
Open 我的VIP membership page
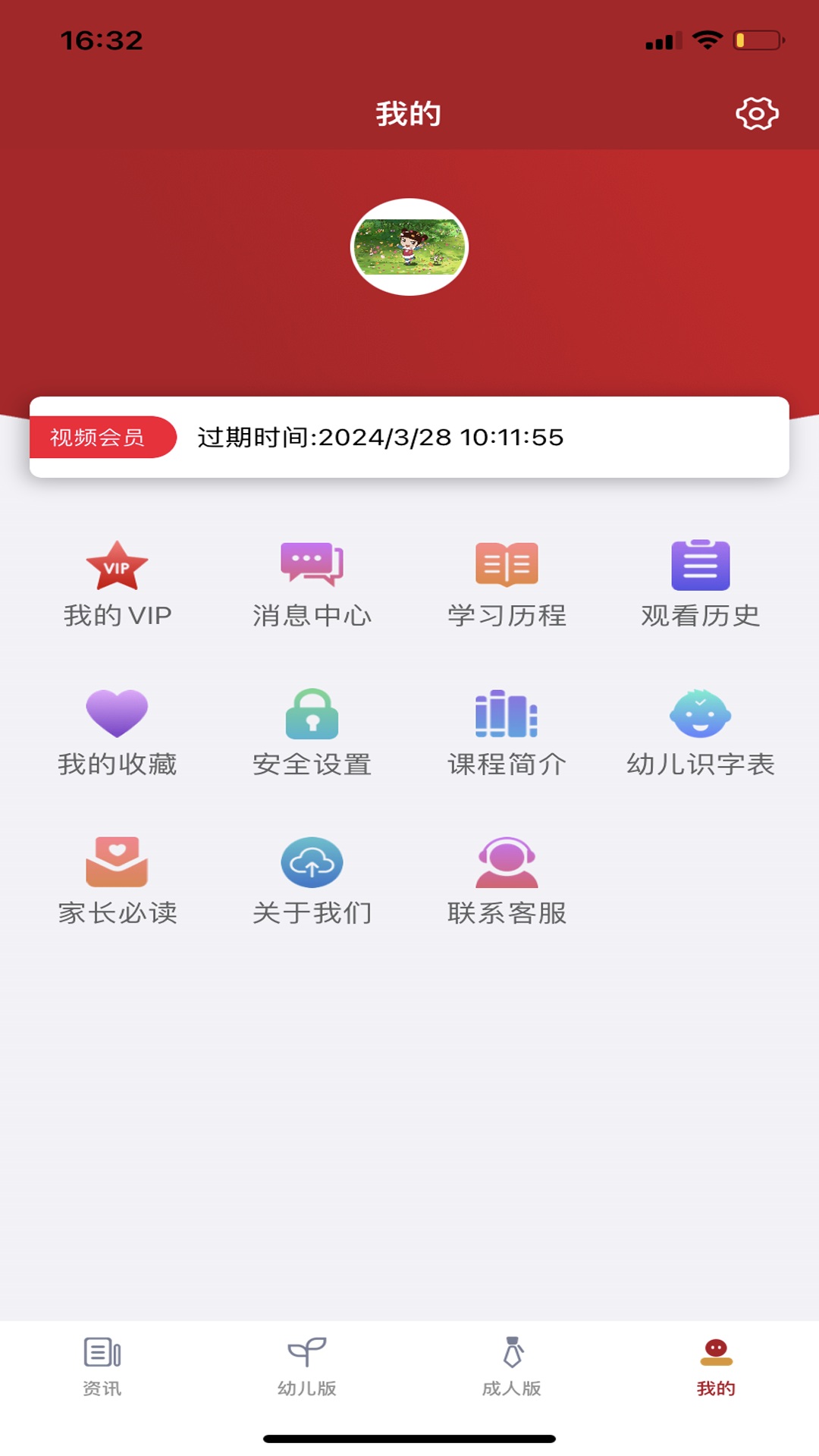click(x=118, y=584)
